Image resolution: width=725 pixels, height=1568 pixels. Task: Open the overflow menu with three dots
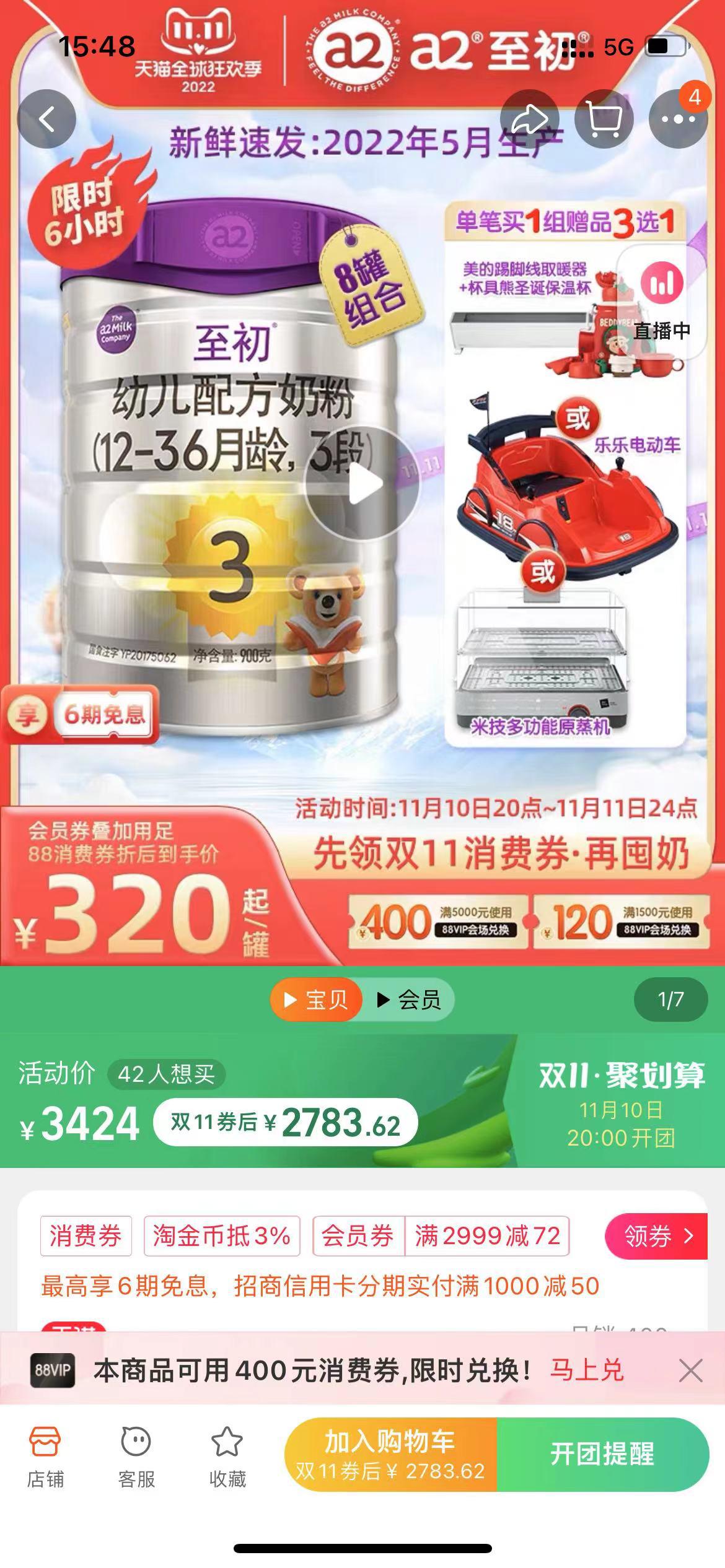click(678, 119)
